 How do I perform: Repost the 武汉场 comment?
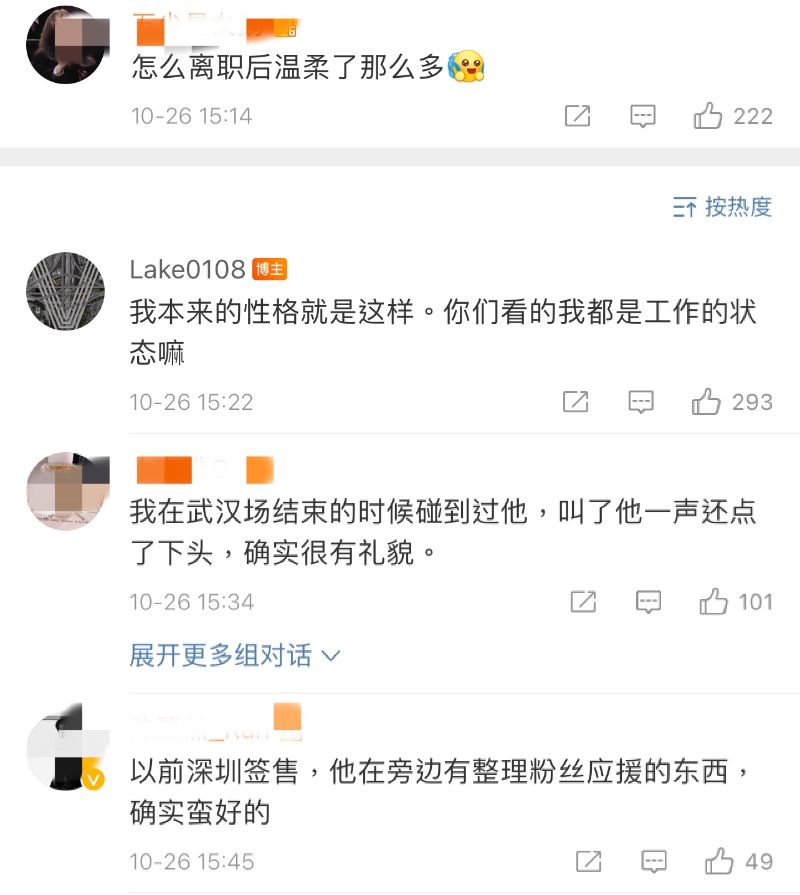[x=583, y=602]
